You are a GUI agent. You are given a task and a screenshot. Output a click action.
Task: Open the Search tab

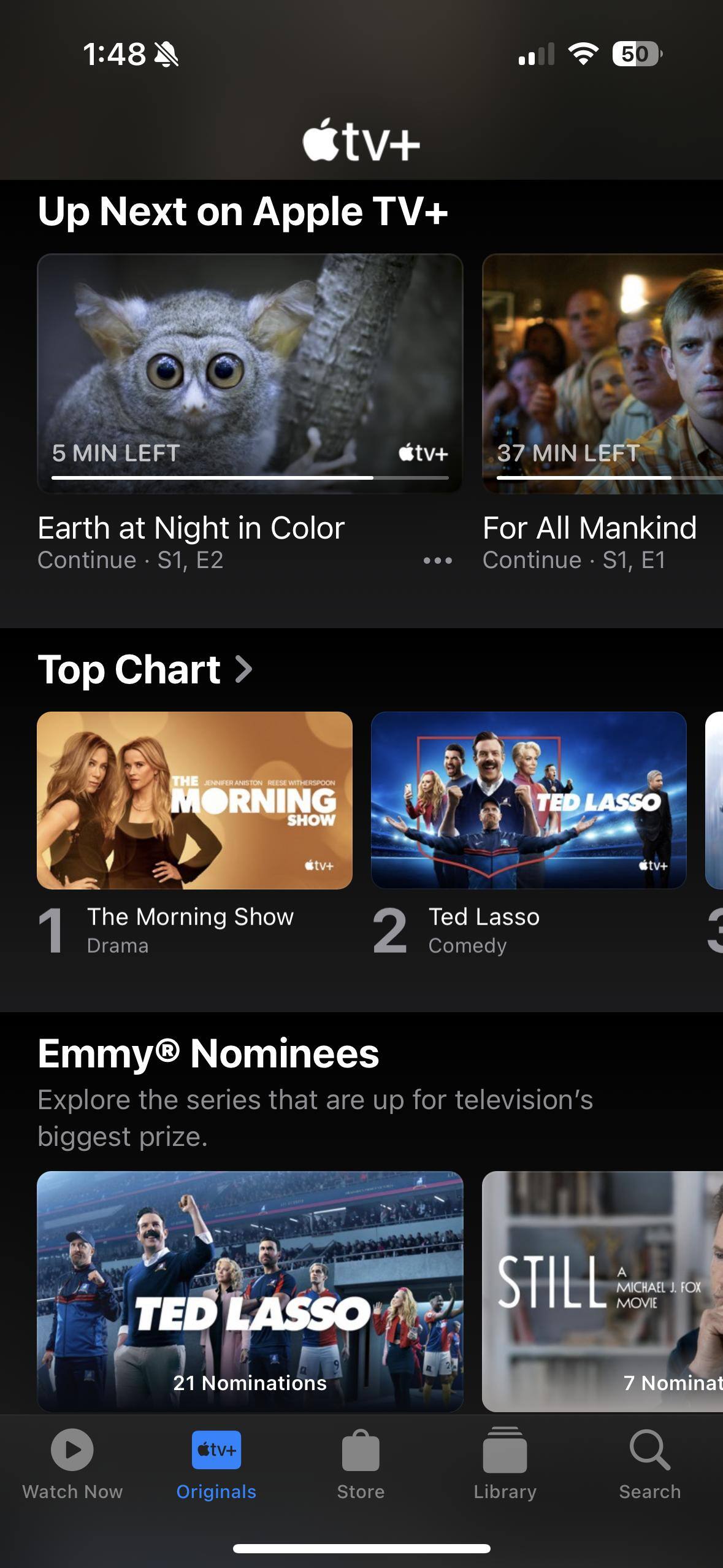click(649, 1464)
